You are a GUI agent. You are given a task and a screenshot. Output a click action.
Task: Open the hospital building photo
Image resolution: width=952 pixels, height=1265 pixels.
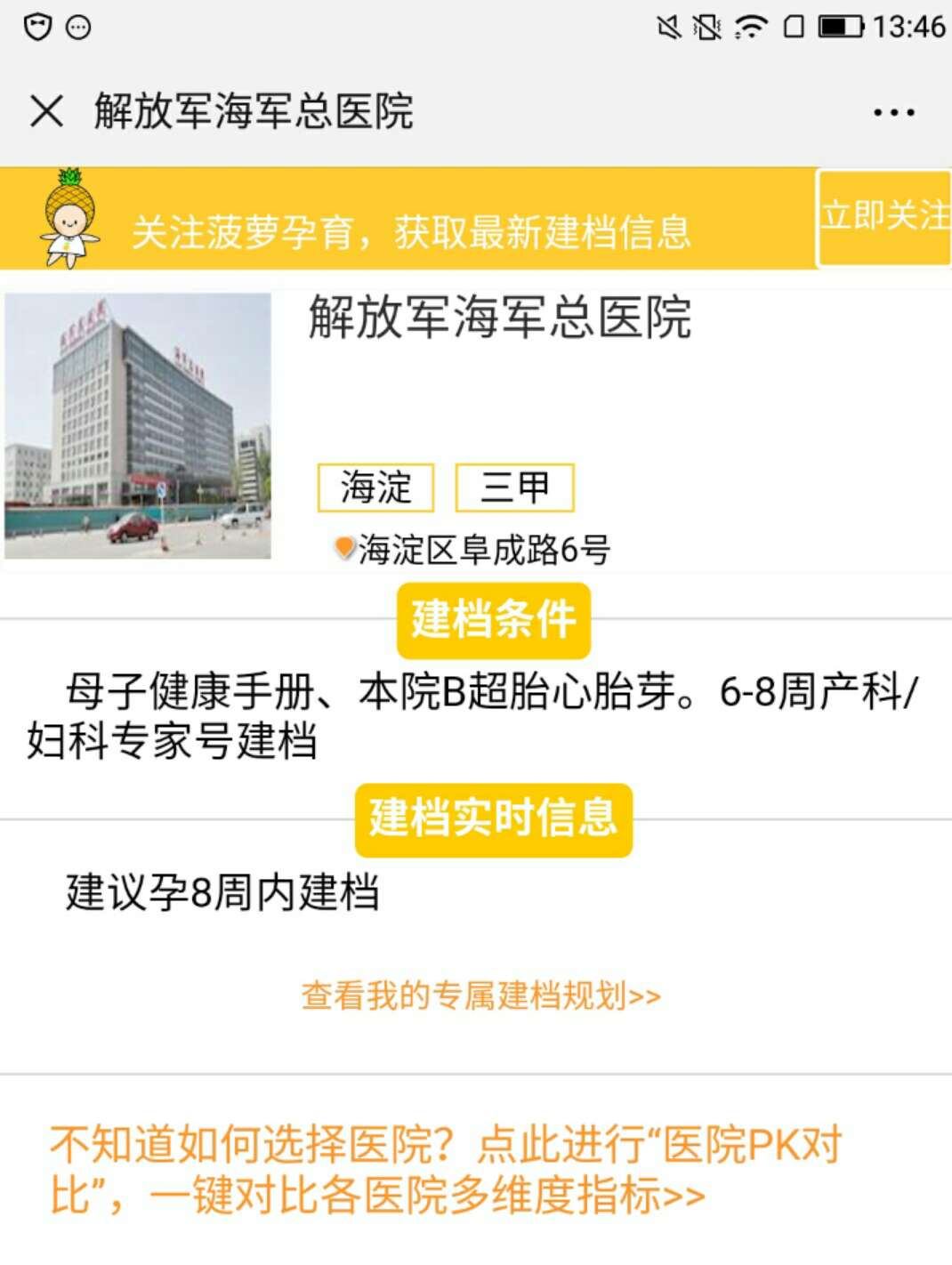[138, 426]
